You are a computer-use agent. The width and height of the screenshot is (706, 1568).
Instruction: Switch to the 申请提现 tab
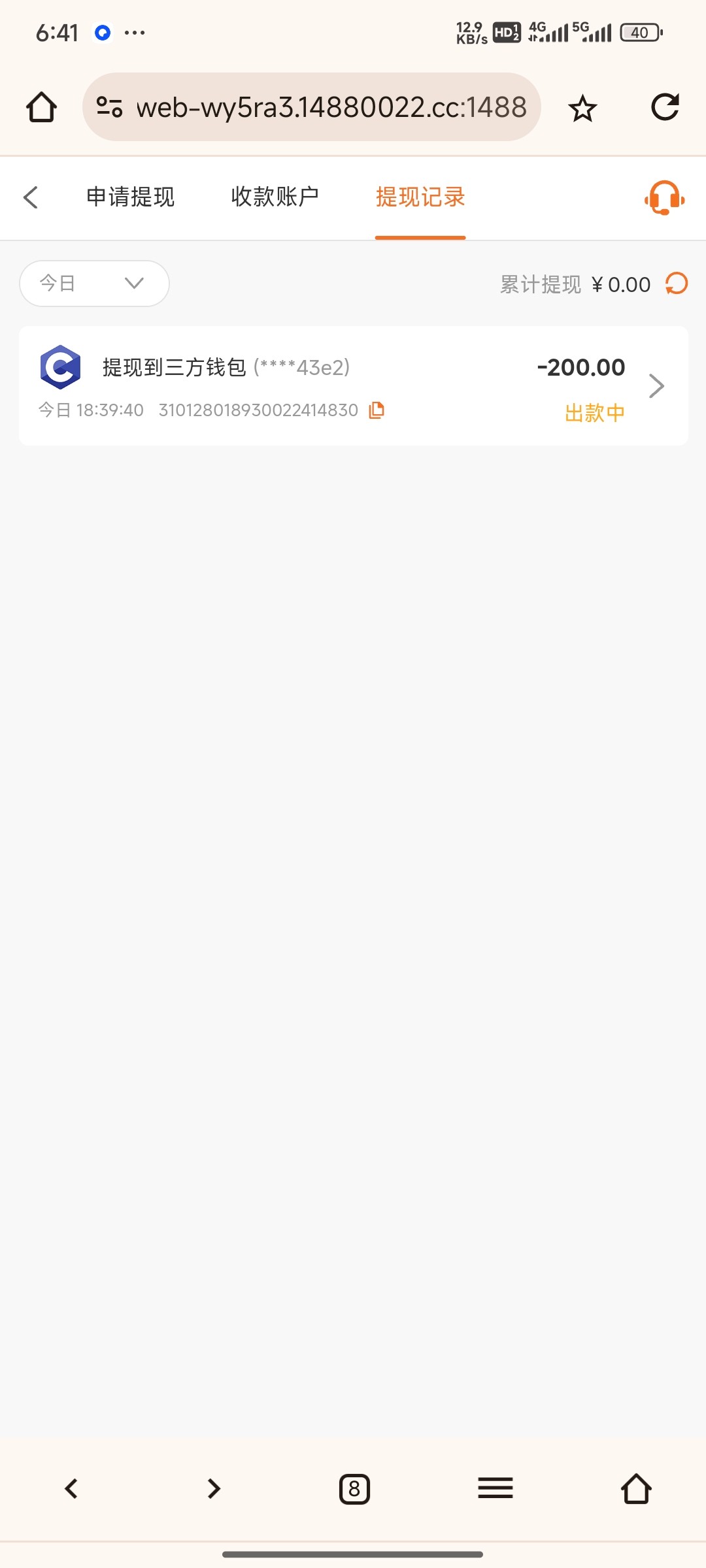(x=131, y=197)
